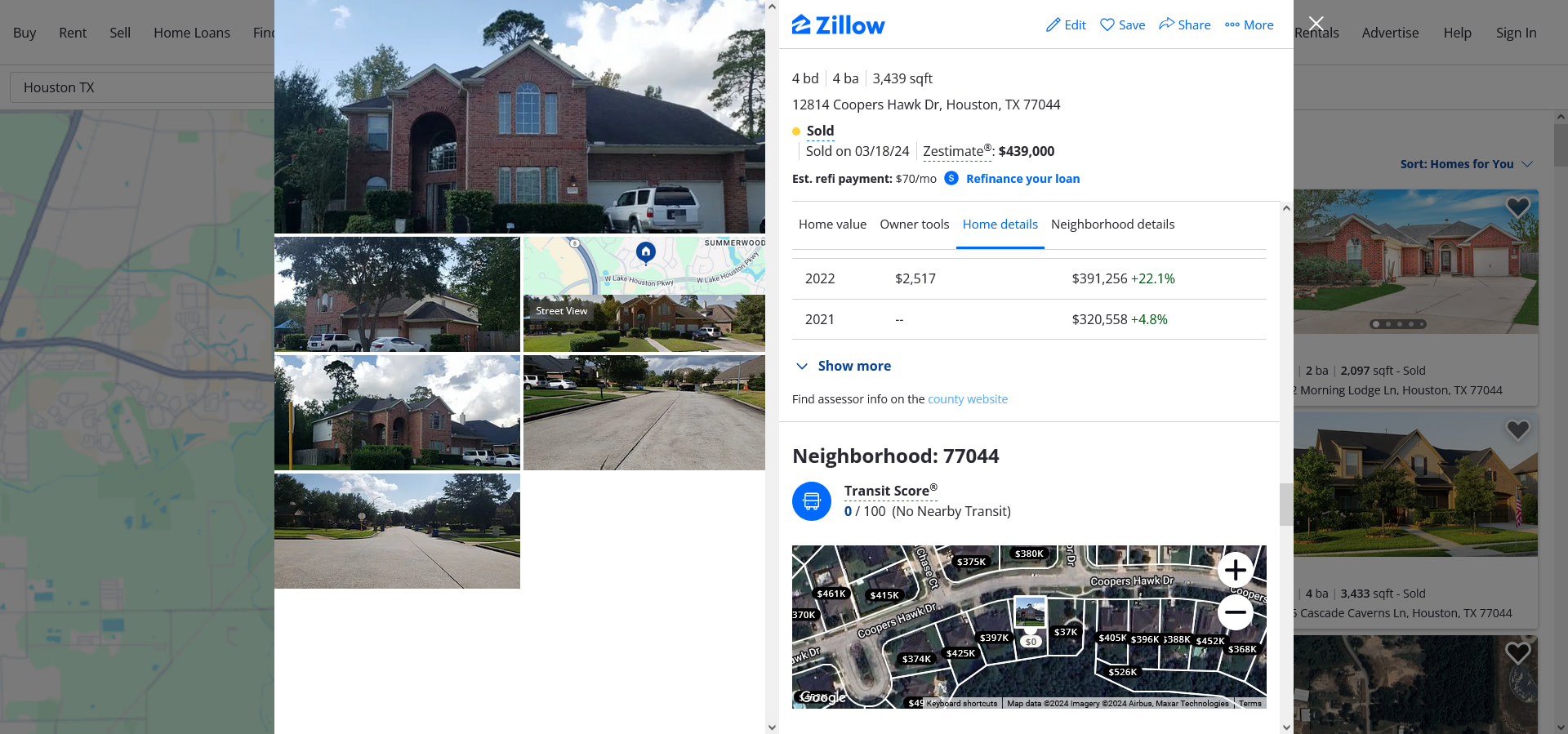
Task: Open the main house front photo
Action: click(x=519, y=117)
